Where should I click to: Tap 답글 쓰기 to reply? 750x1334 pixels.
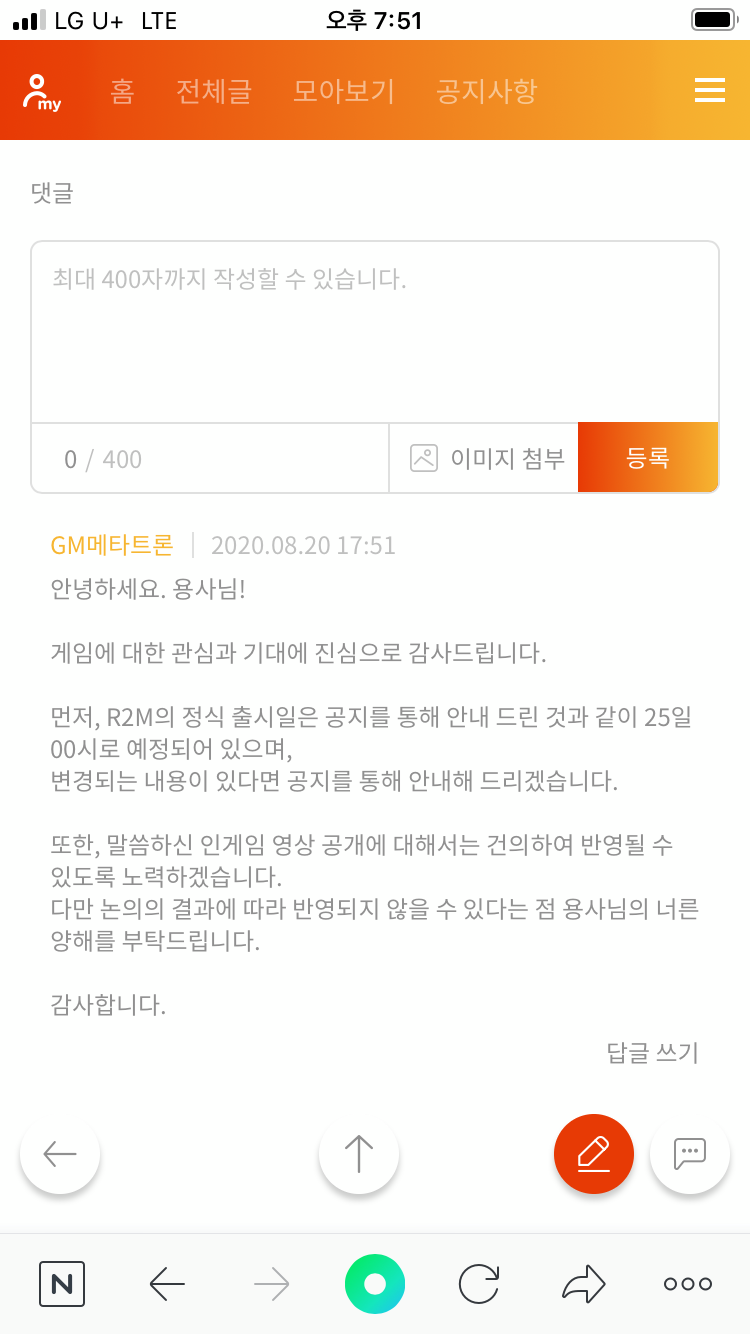pos(652,1052)
